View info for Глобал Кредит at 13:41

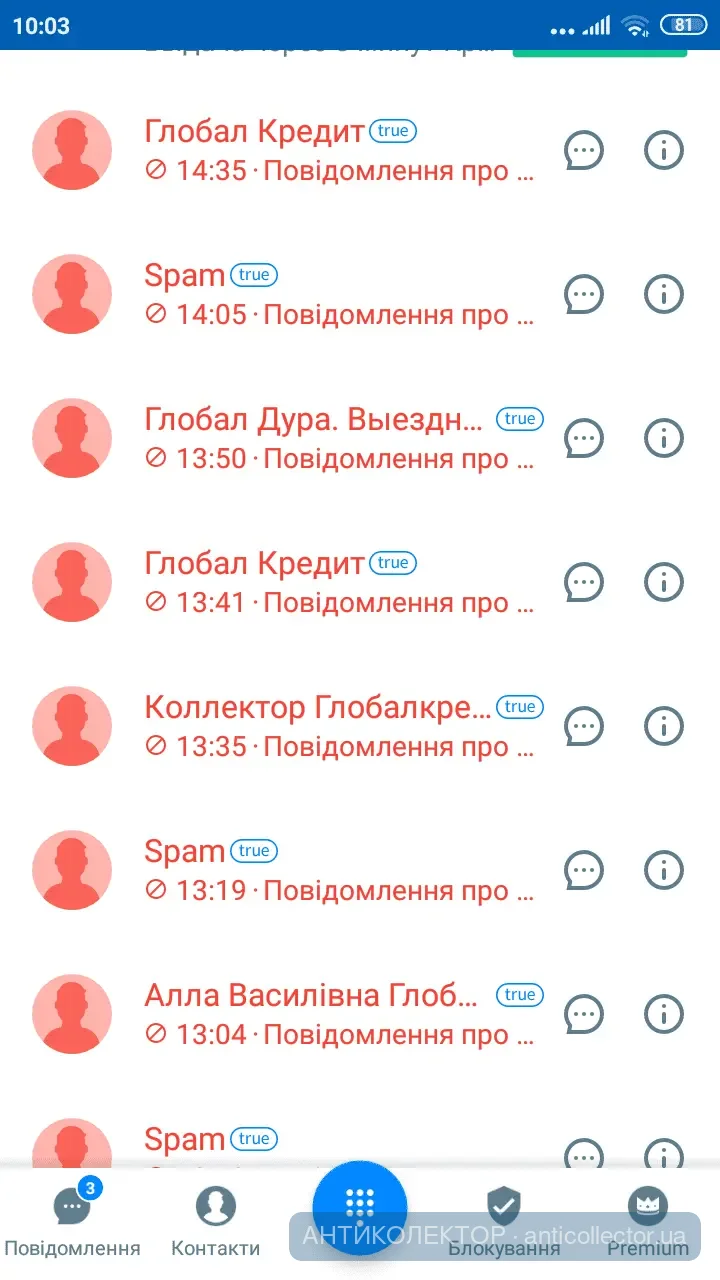(663, 582)
